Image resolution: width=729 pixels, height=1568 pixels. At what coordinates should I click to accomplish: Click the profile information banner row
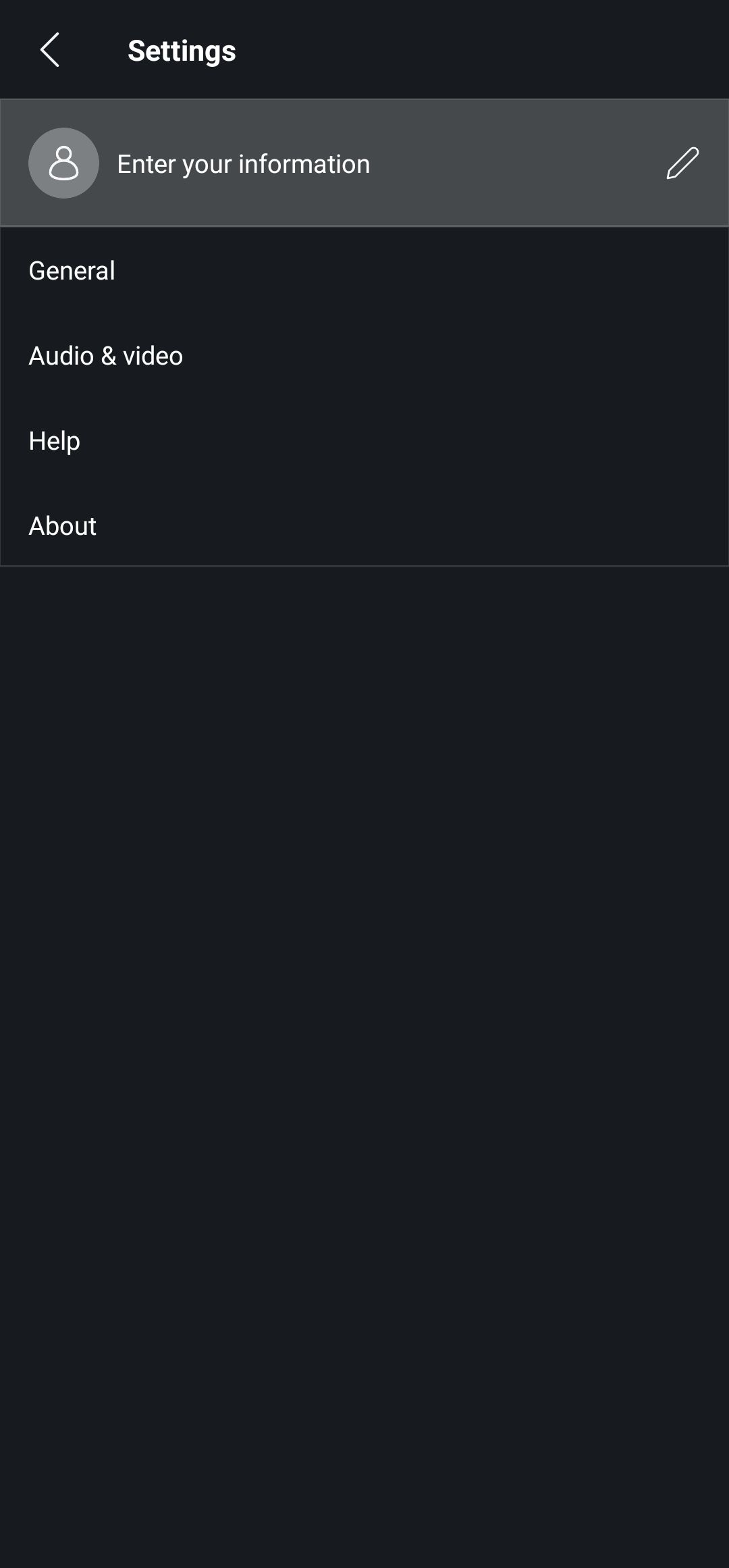pyautogui.click(x=364, y=163)
